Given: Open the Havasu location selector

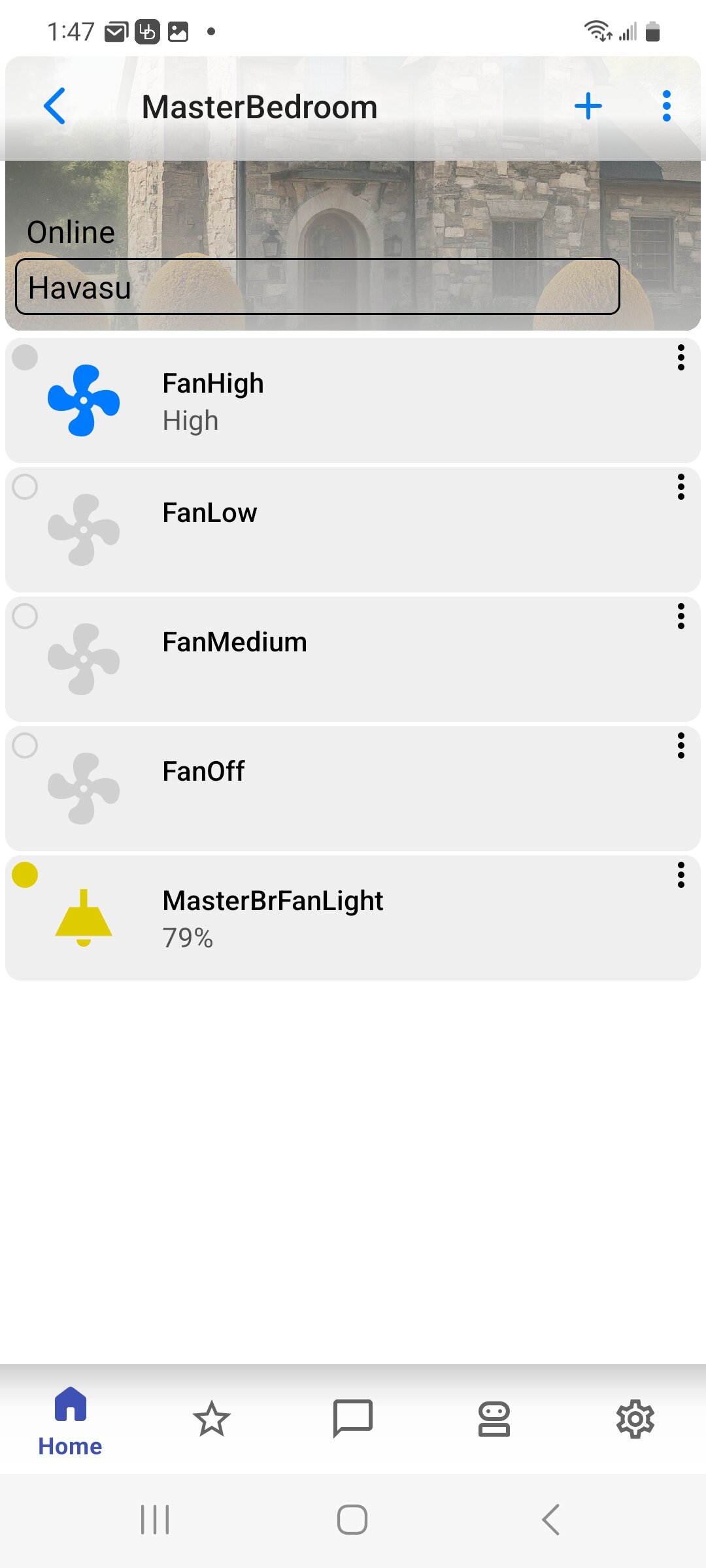Looking at the screenshot, I should point(318,287).
